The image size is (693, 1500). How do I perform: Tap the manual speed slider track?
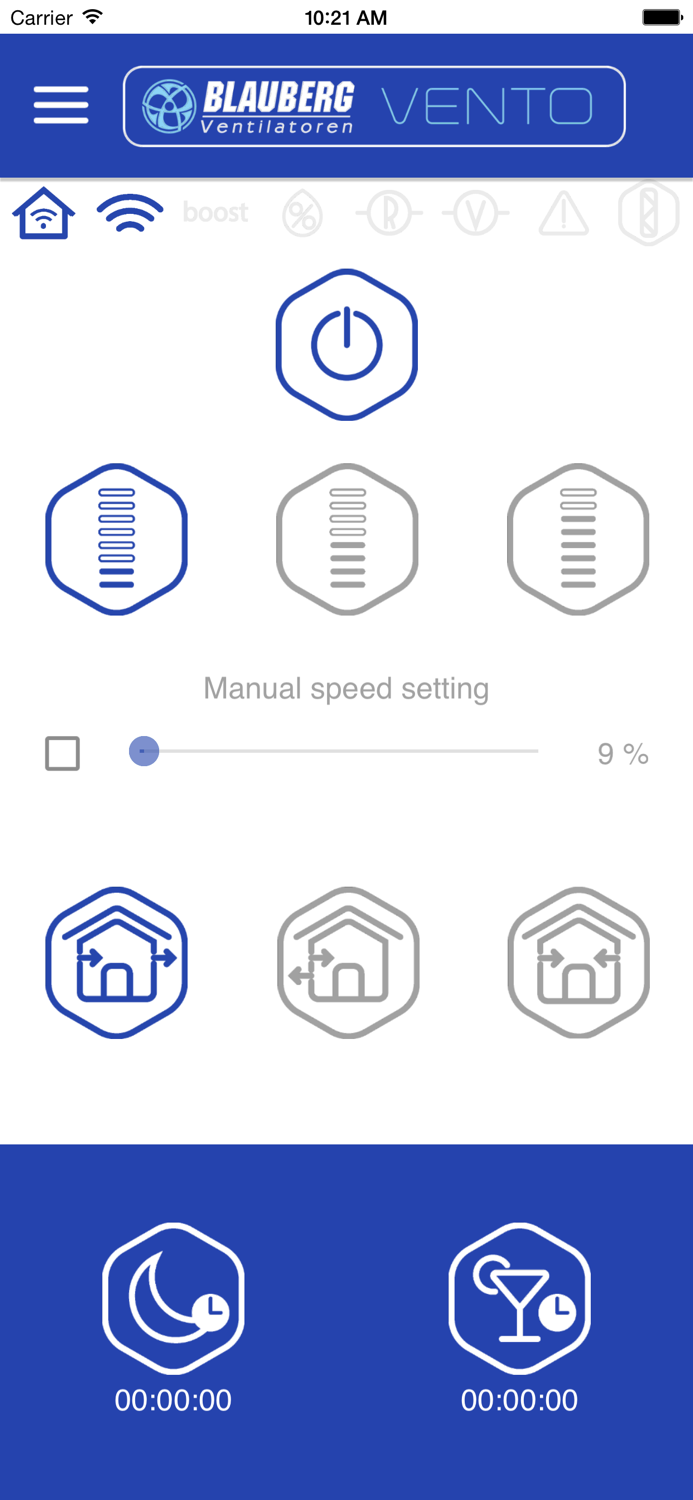coord(340,751)
